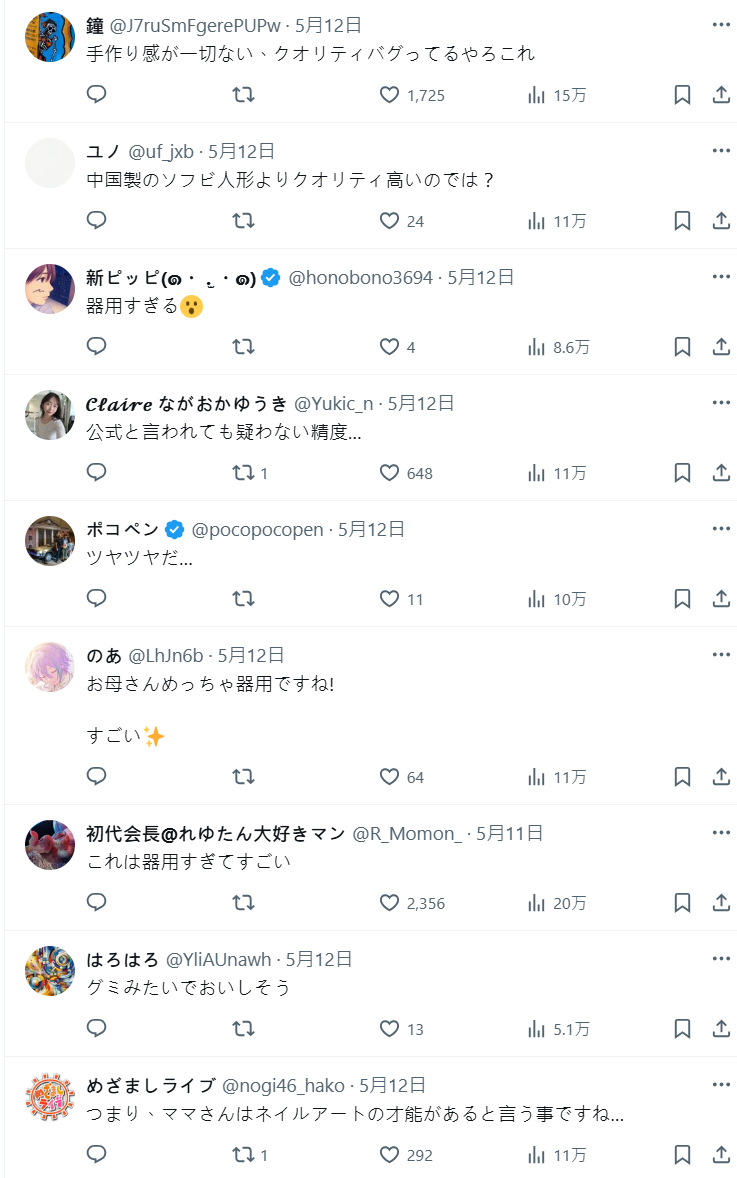Bookmark Claire ながおかゆうき's reply
This screenshot has height=1178, width=737.
(x=682, y=473)
